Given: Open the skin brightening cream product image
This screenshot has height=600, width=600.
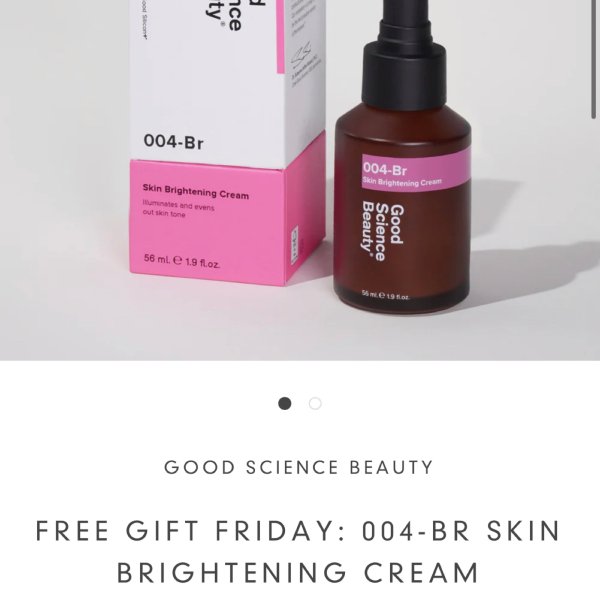Looking at the screenshot, I should [x=300, y=180].
